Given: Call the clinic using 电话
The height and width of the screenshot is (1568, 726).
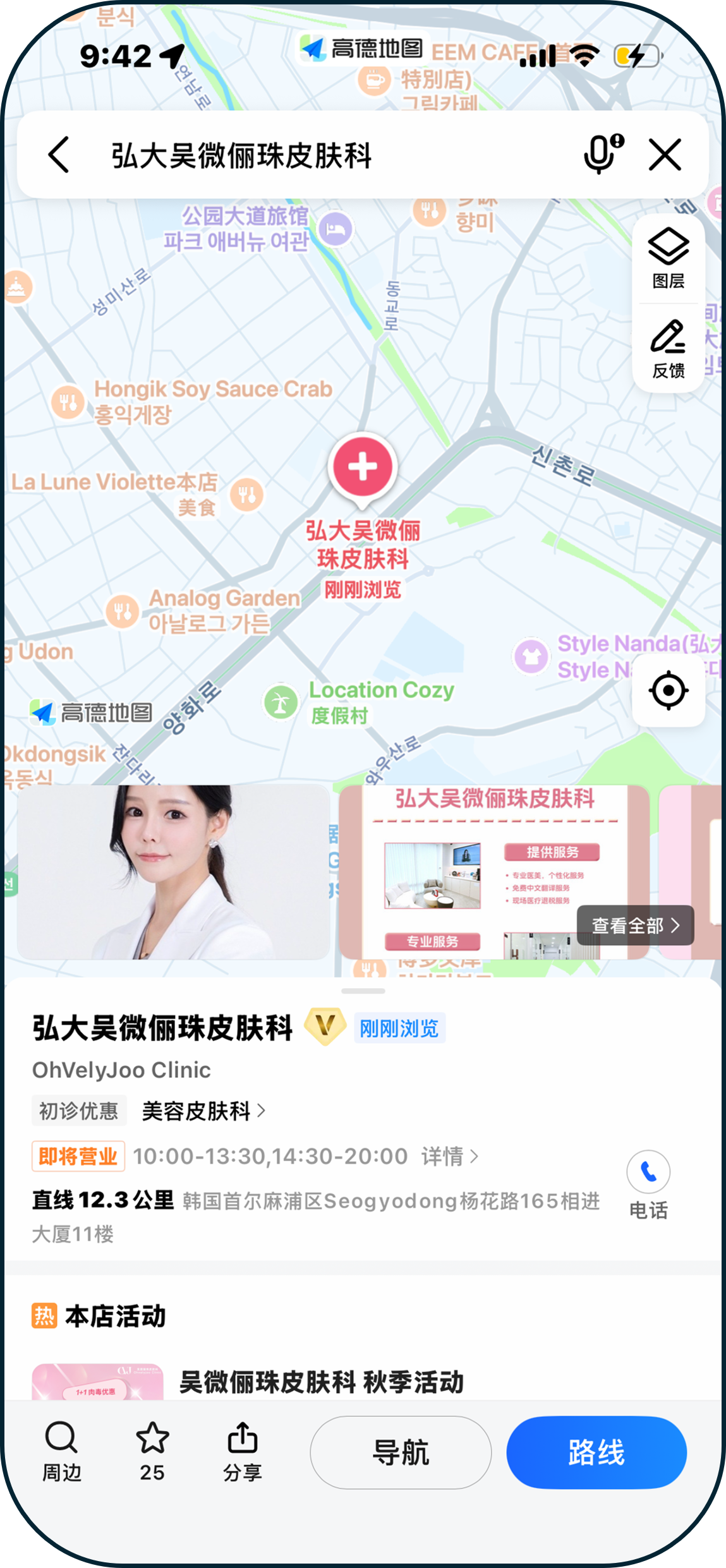Looking at the screenshot, I should (x=648, y=1184).
